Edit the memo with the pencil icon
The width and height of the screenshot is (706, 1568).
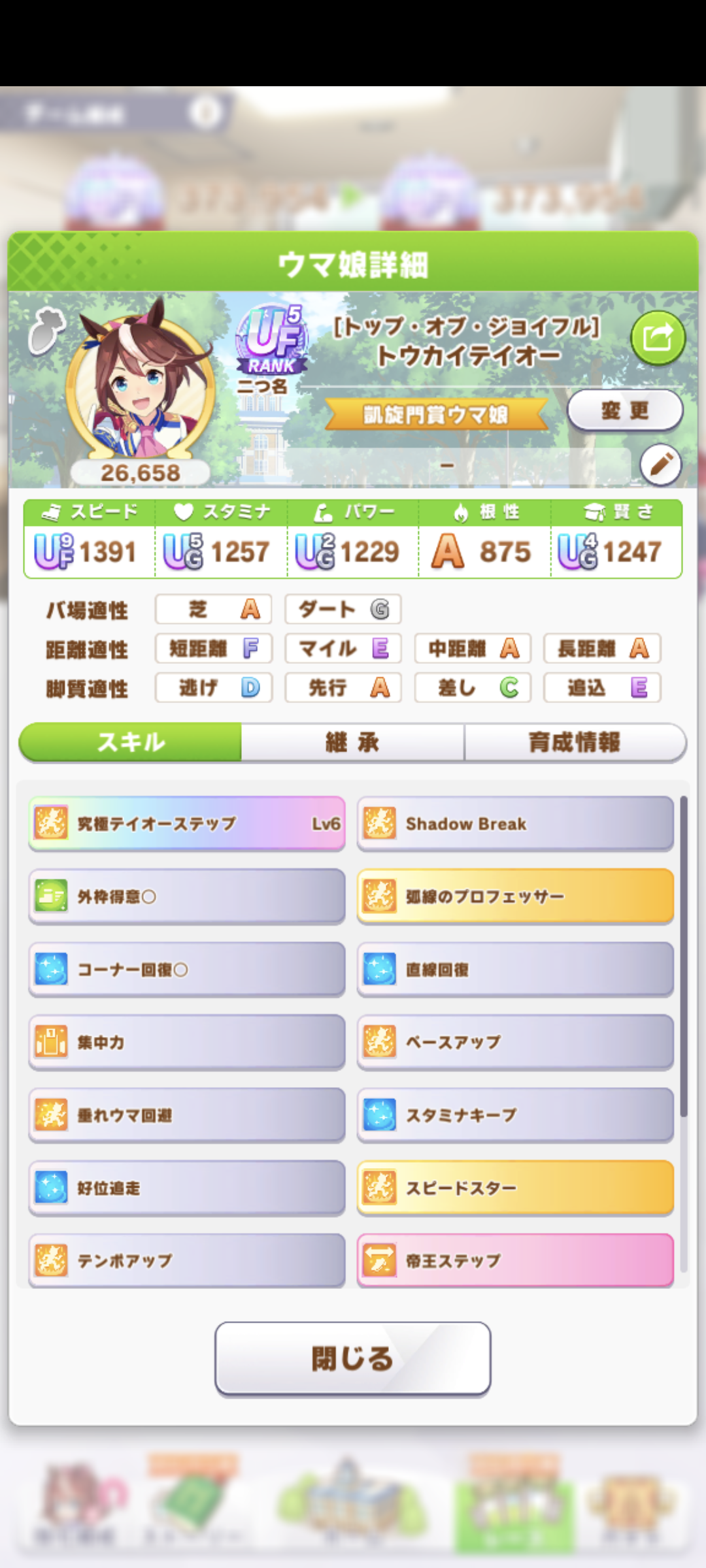(661, 465)
